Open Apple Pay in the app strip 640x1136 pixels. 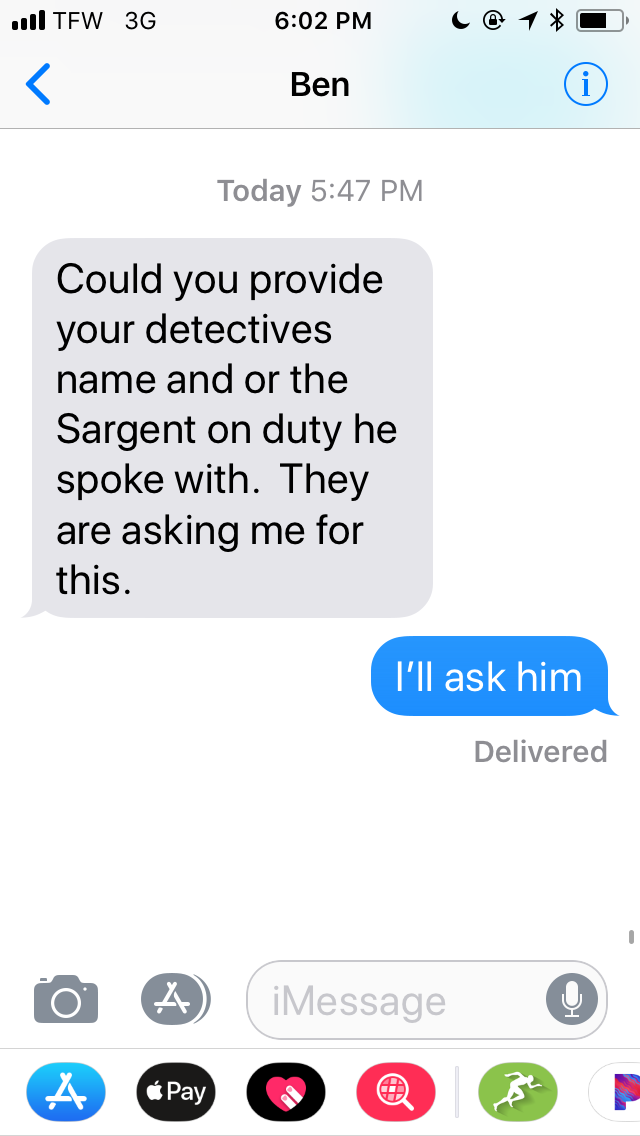[x=175, y=1091]
